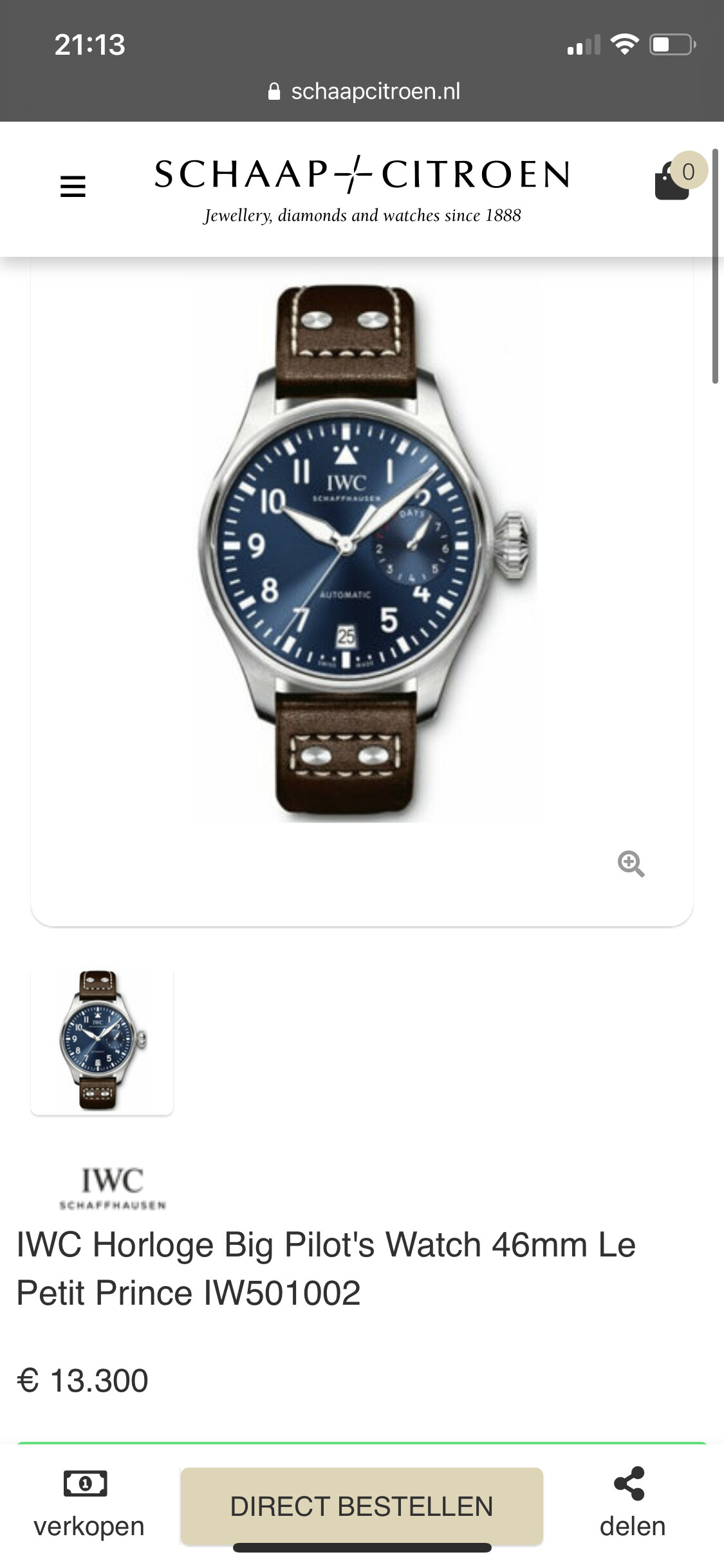Zoom in on the watch image
Image resolution: width=724 pixels, height=1568 pixels.
[631, 864]
